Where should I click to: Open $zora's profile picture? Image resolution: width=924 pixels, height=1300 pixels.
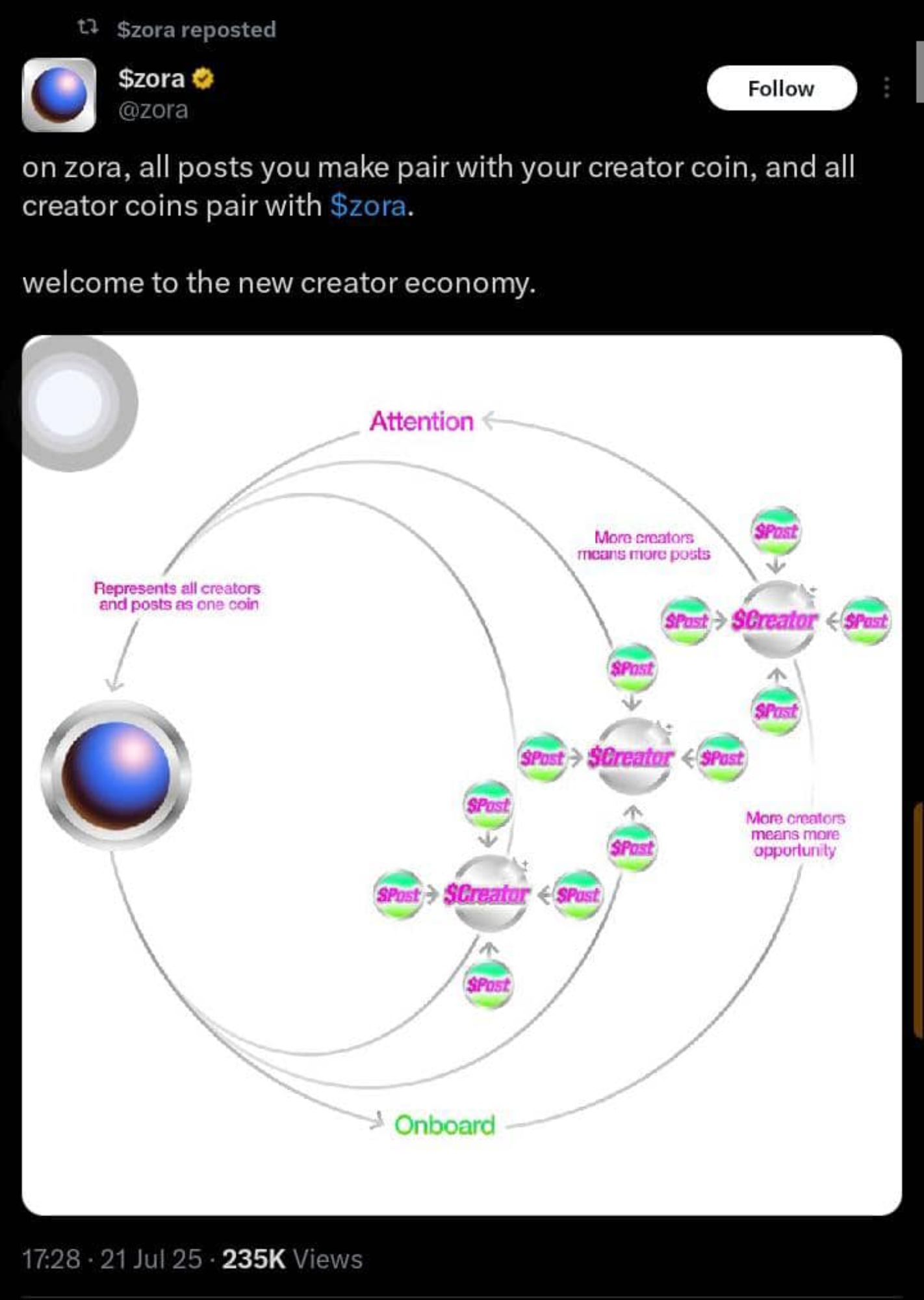59,95
